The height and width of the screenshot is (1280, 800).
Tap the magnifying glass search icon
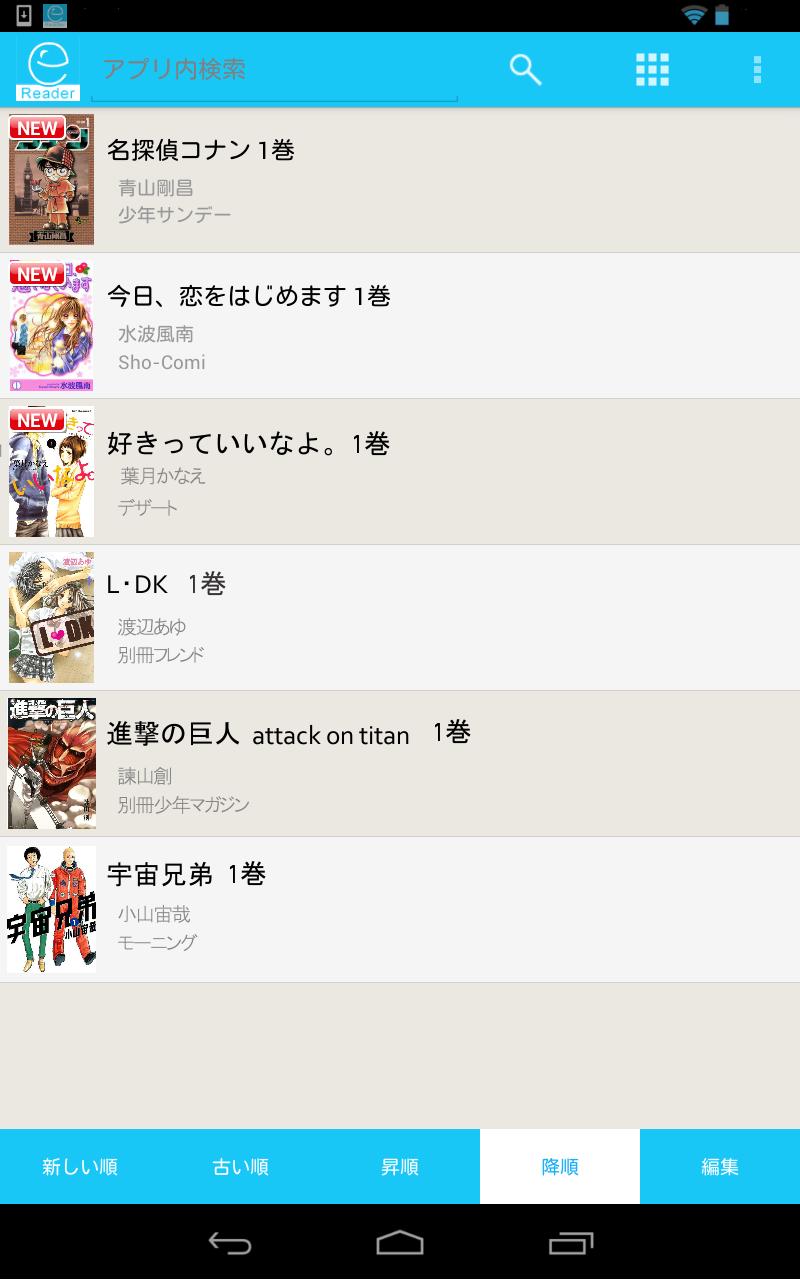[x=526, y=70]
